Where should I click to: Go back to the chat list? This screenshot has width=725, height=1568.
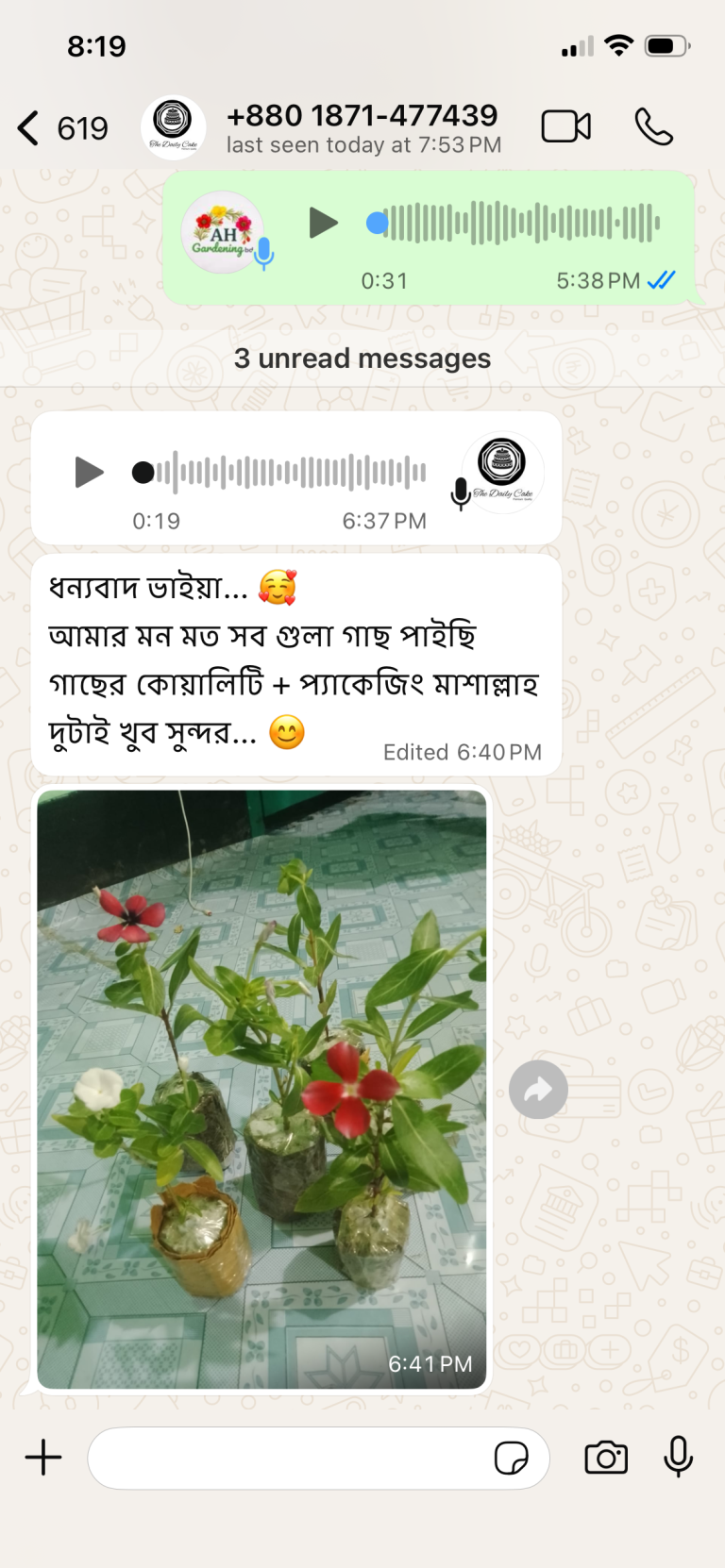(61, 128)
